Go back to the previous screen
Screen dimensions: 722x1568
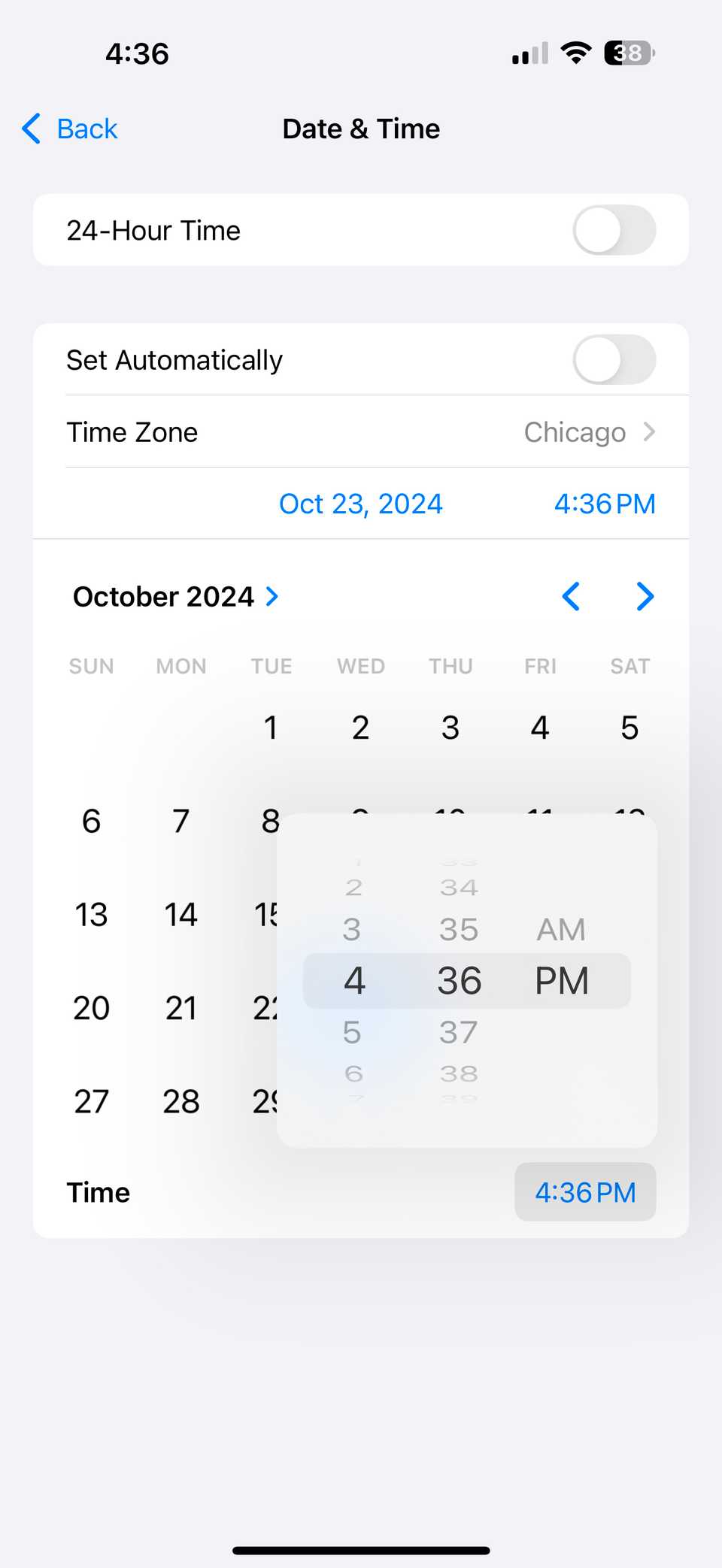pyautogui.click(x=70, y=129)
